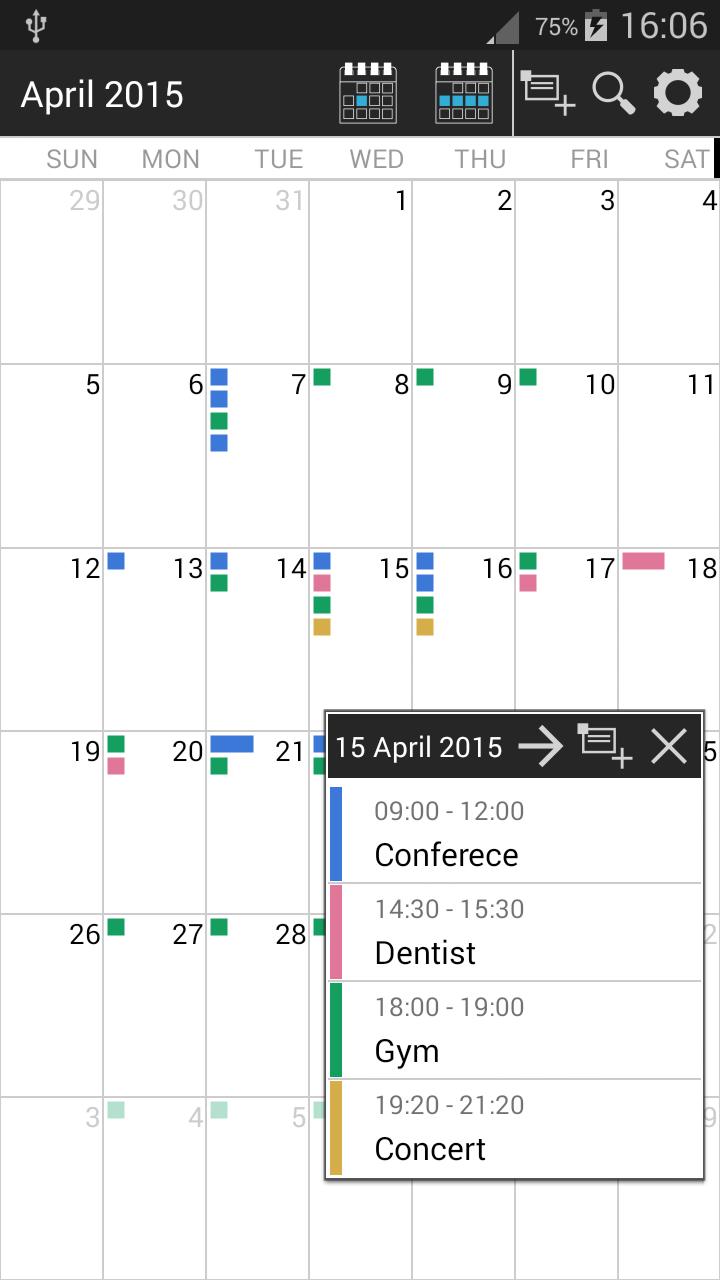Tap the April 2015 title text
720x1280 pixels.
(x=101, y=93)
